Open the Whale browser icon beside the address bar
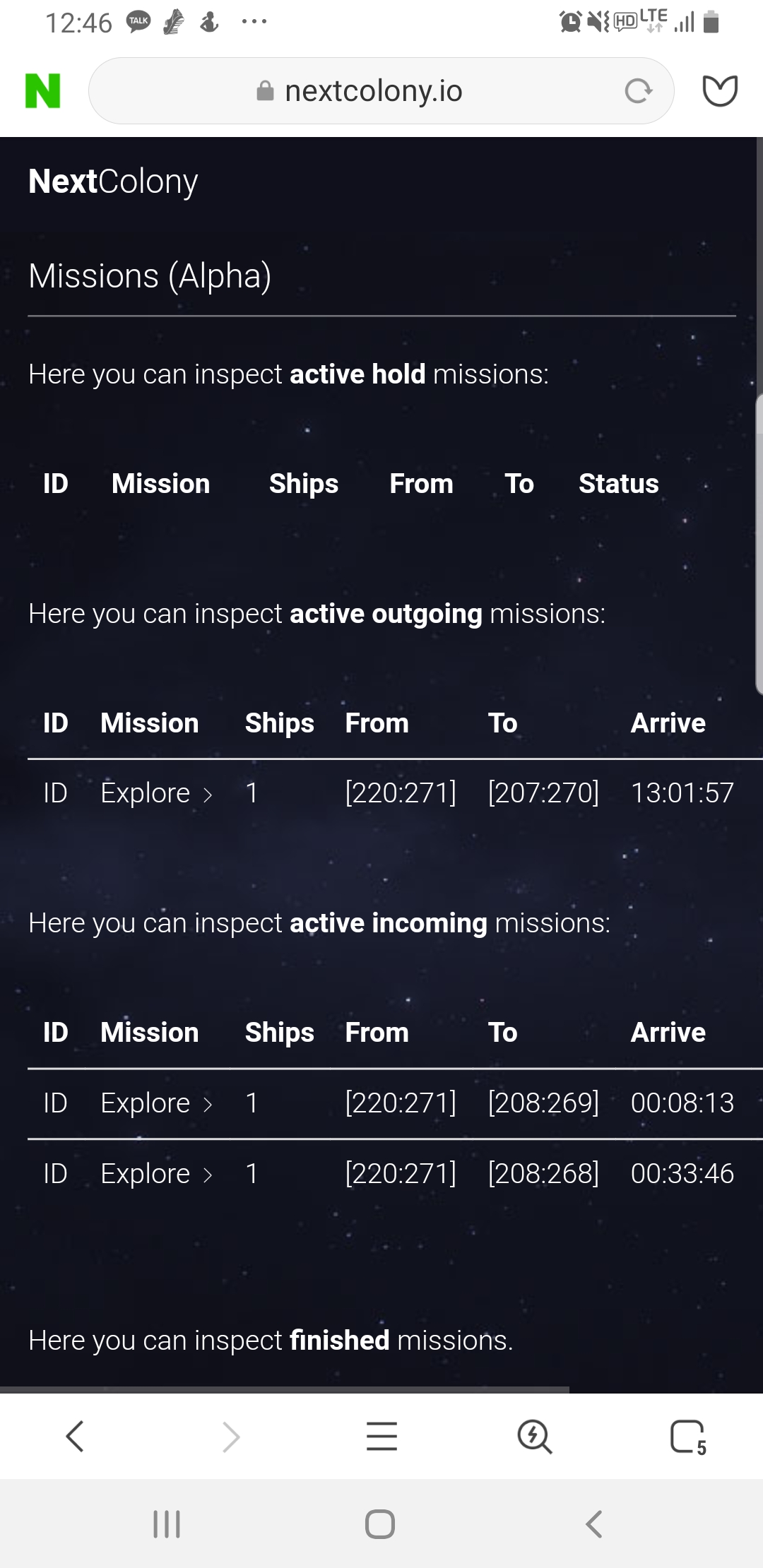The height and width of the screenshot is (1568, 763). pos(720,91)
